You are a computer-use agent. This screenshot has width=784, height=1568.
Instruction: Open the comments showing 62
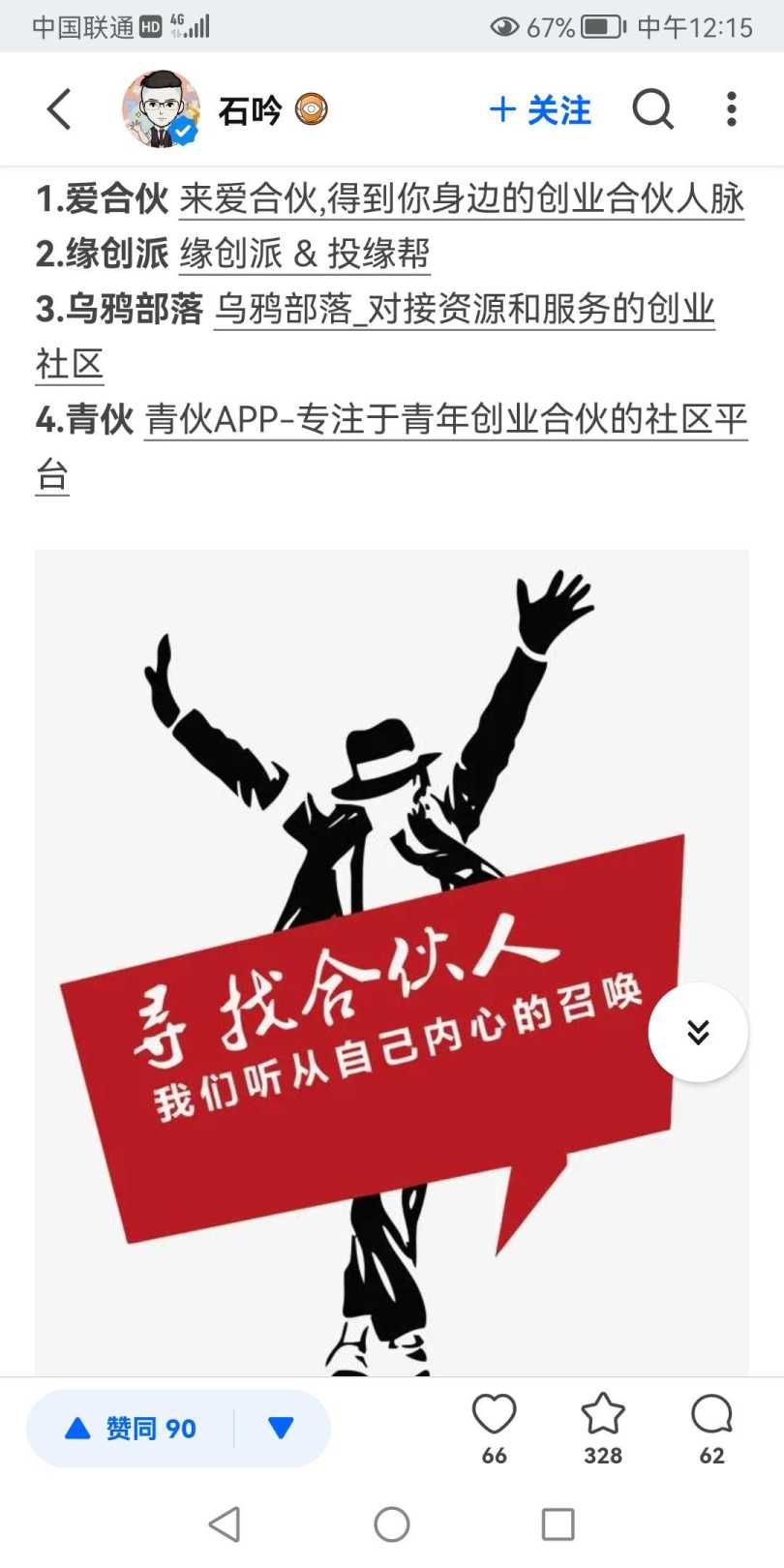[x=711, y=1427]
